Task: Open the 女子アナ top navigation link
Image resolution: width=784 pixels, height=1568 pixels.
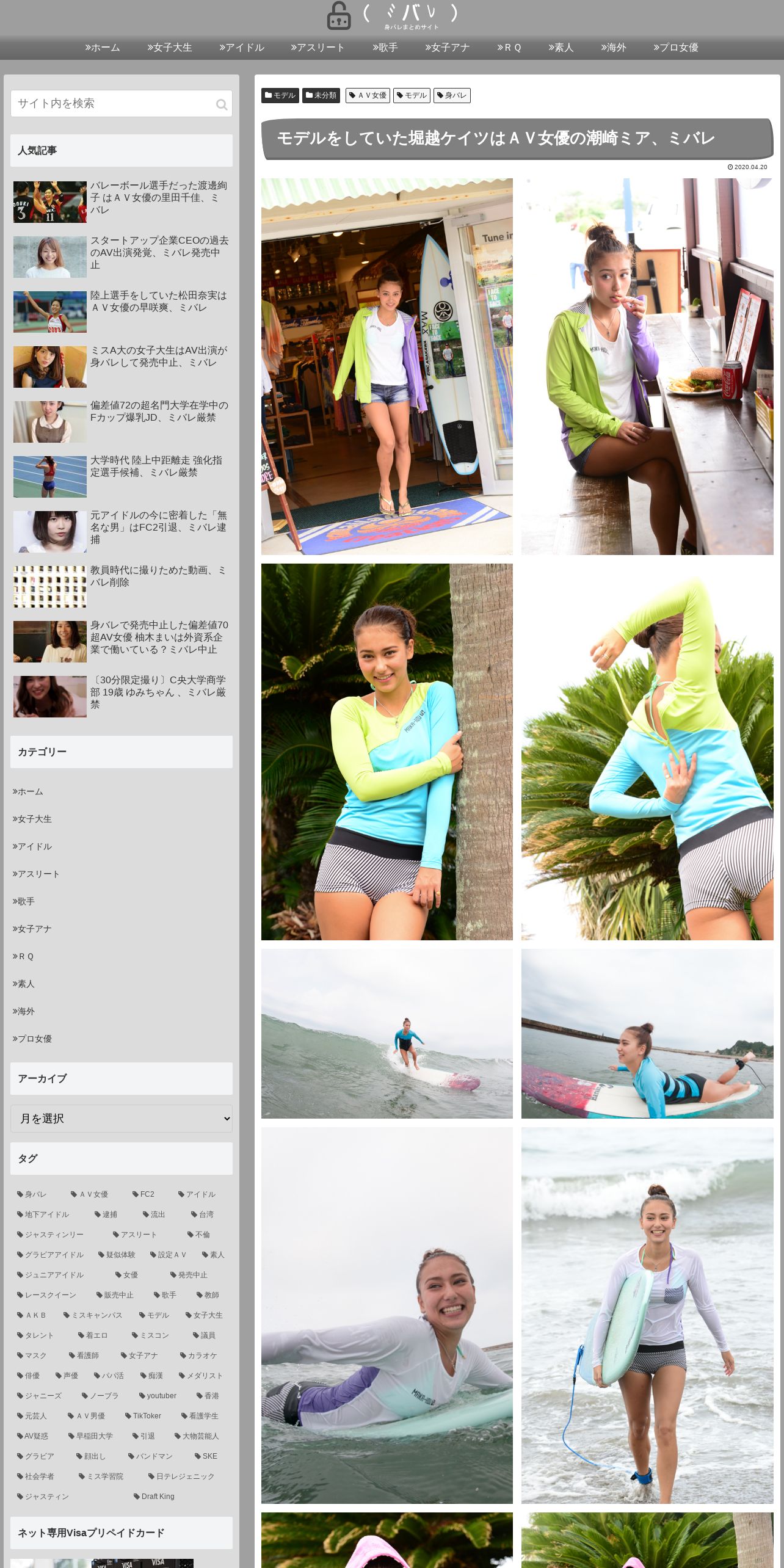Action: pos(448,48)
